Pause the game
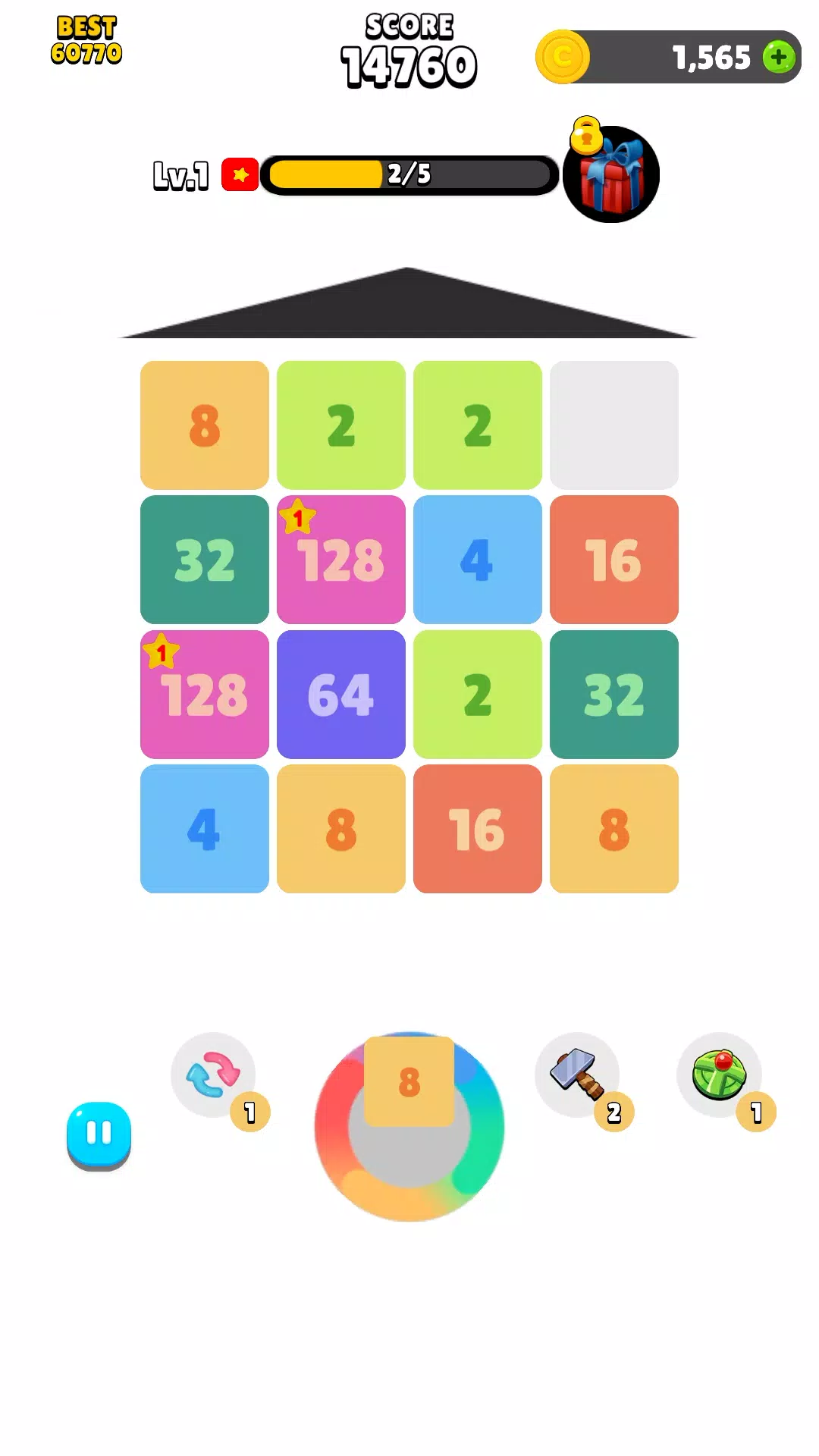The image size is (819, 1456). click(99, 1133)
